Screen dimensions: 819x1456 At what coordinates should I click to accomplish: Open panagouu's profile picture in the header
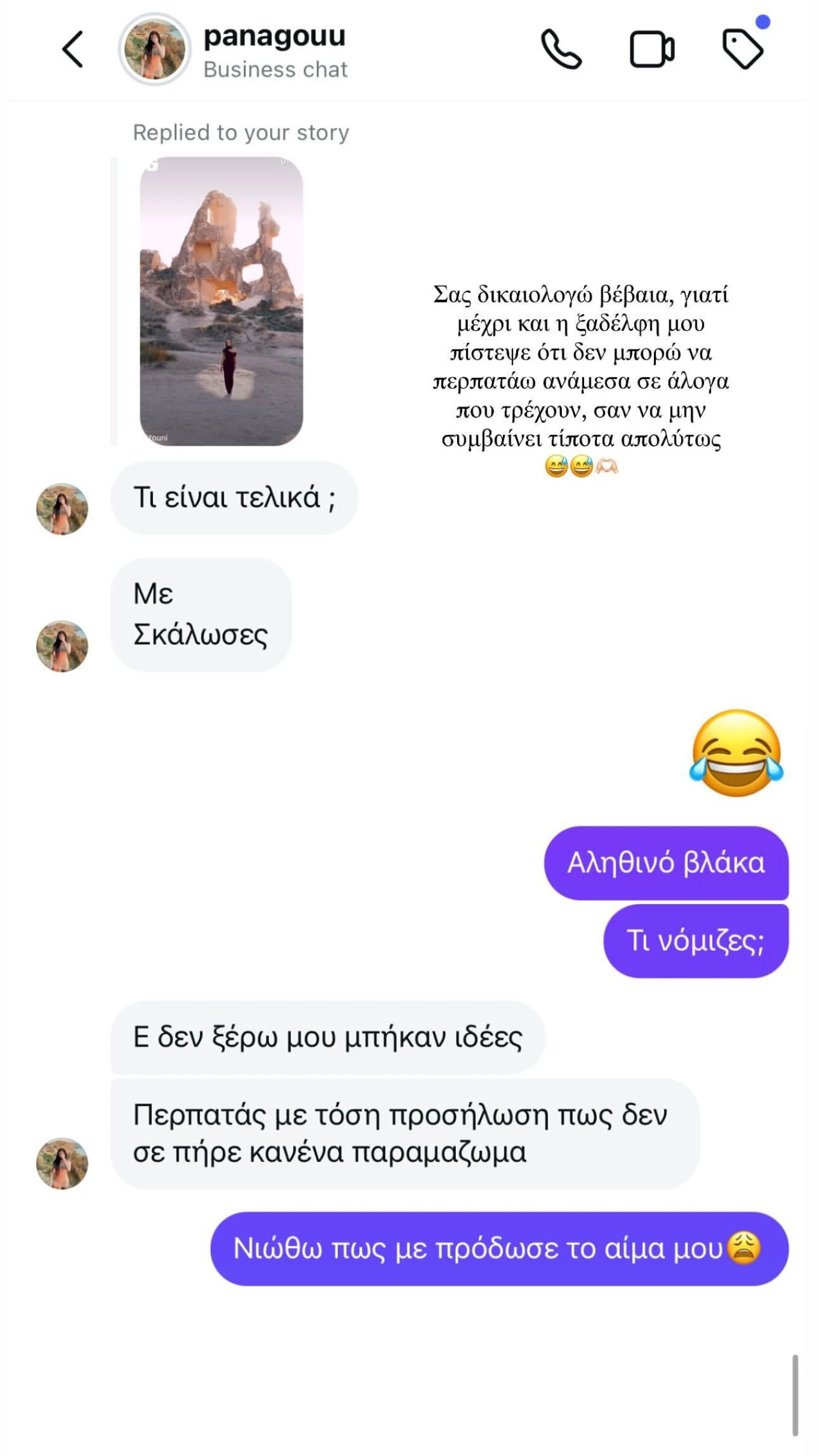pos(152,49)
